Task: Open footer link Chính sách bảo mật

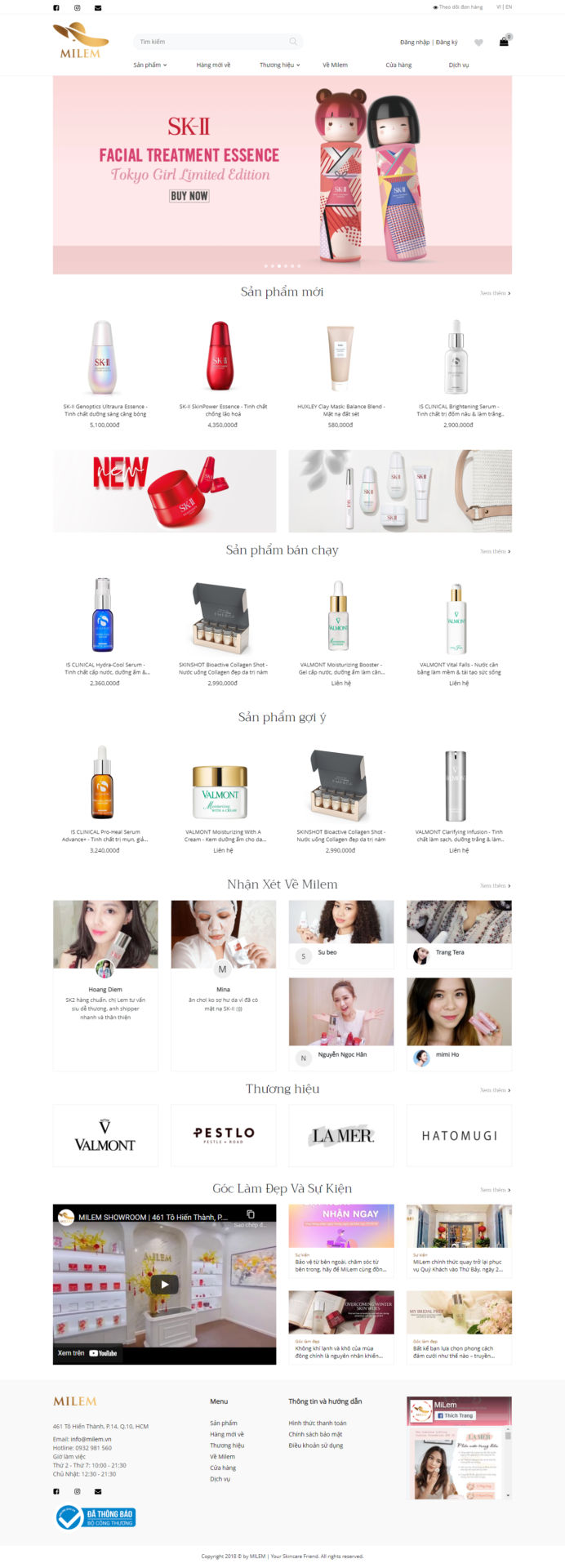Action: tap(315, 1434)
